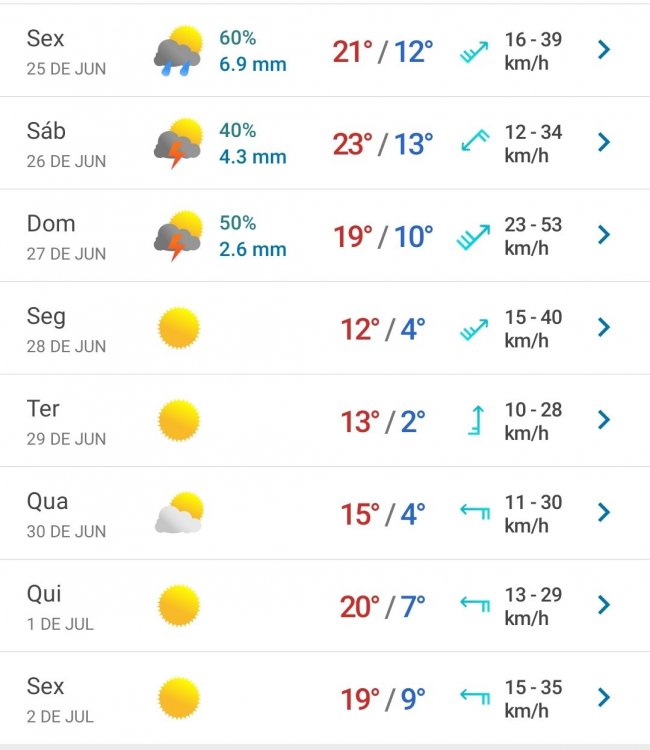Open forecast for Sex 2 de Jul

[603, 697]
